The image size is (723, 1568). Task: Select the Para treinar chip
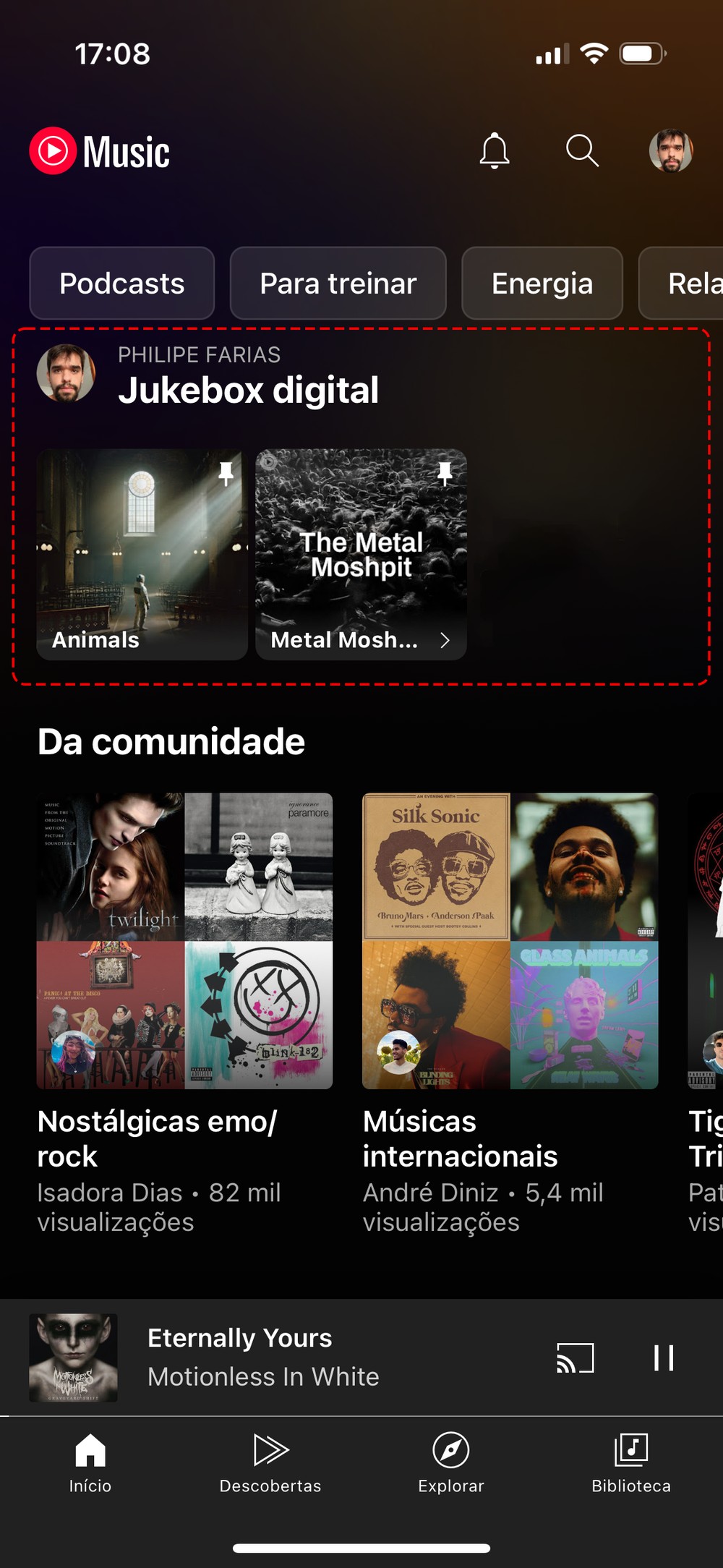pos(338,284)
